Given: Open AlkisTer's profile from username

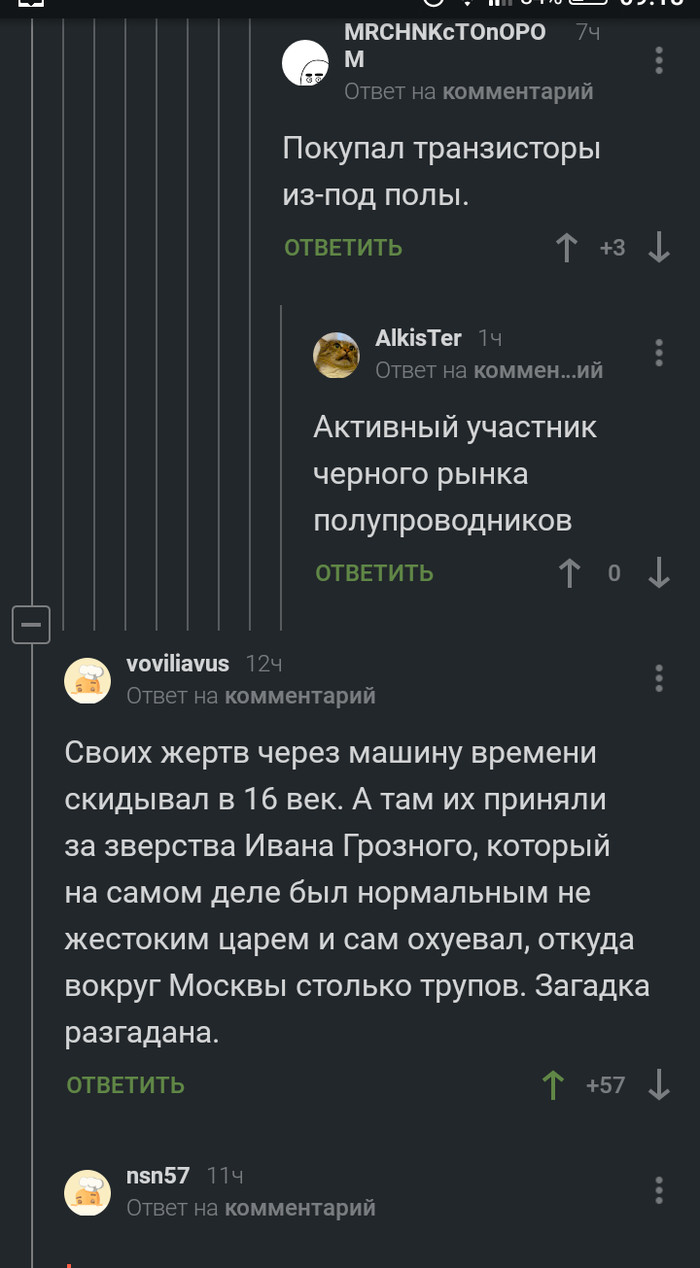Looking at the screenshot, I should tap(418, 338).
